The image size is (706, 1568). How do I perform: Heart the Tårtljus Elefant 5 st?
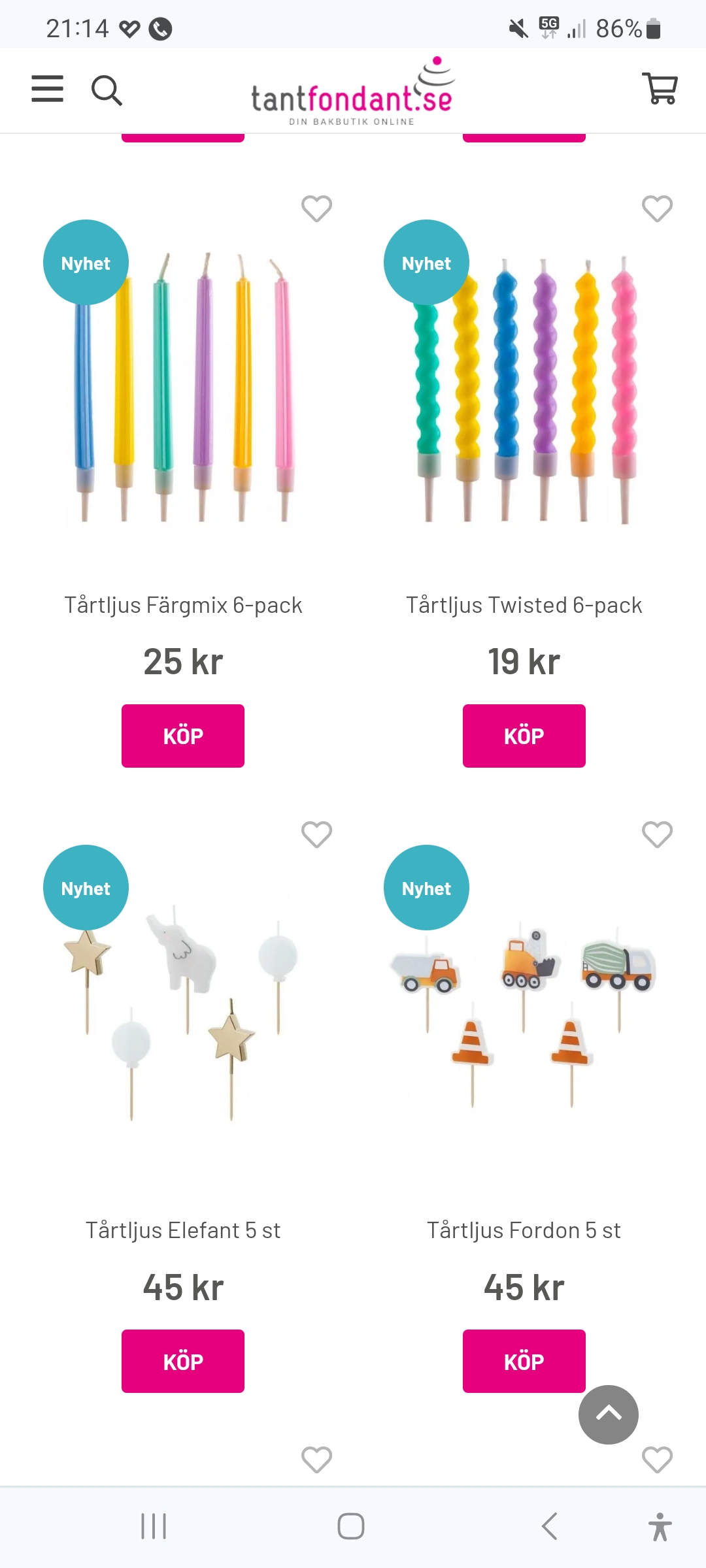[316, 834]
